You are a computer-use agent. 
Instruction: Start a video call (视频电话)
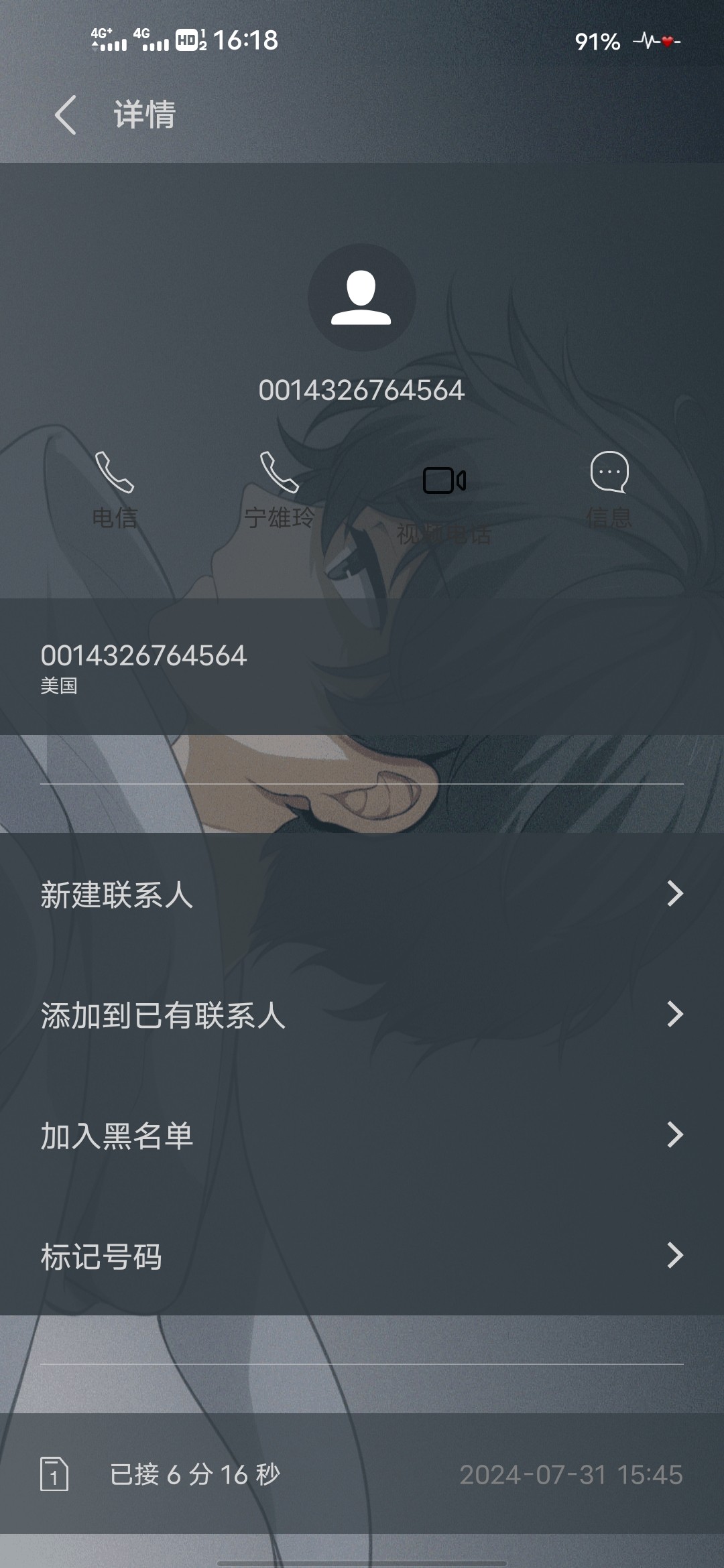pyautogui.click(x=444, y=496)
